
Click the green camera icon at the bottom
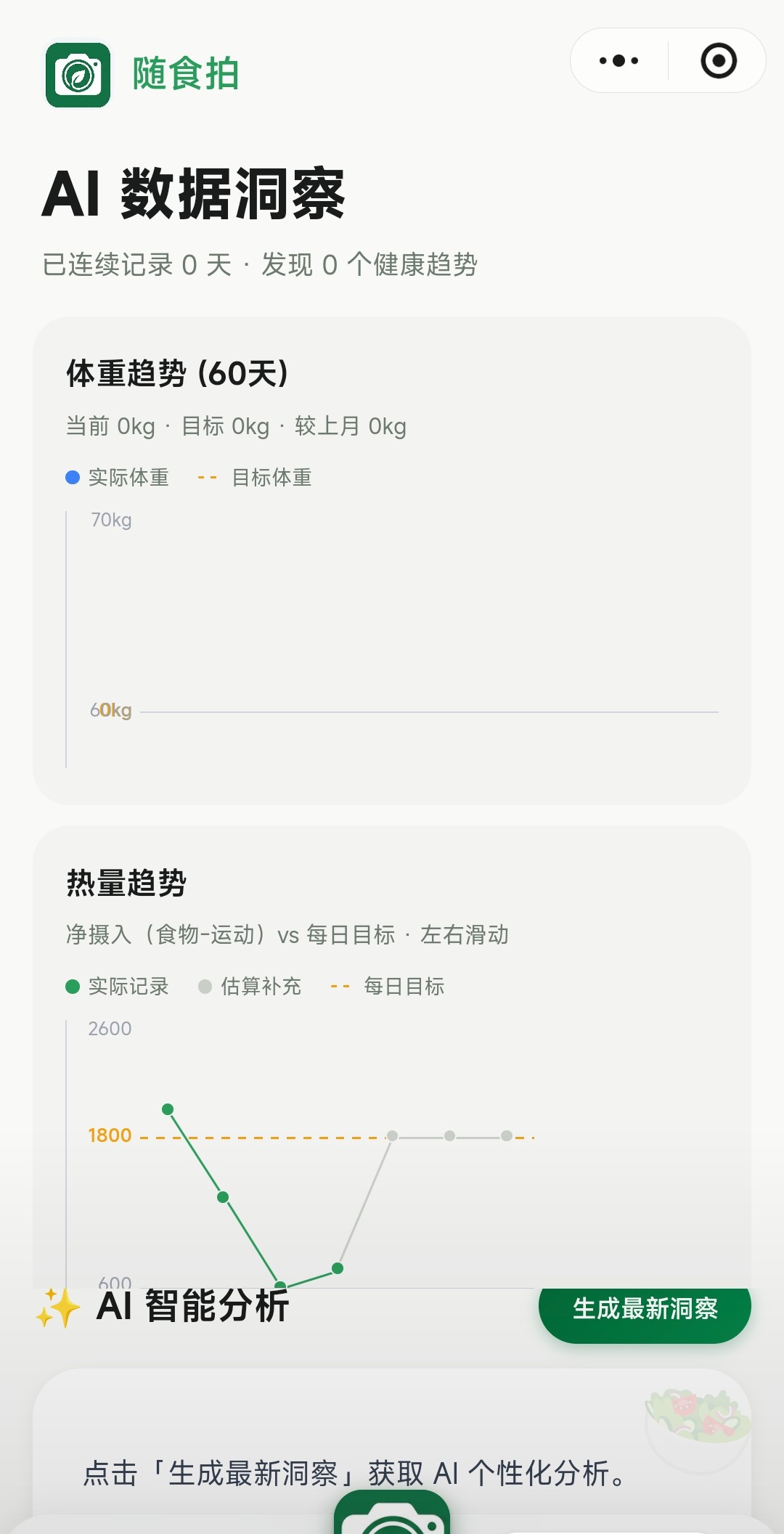point(392,1522)
